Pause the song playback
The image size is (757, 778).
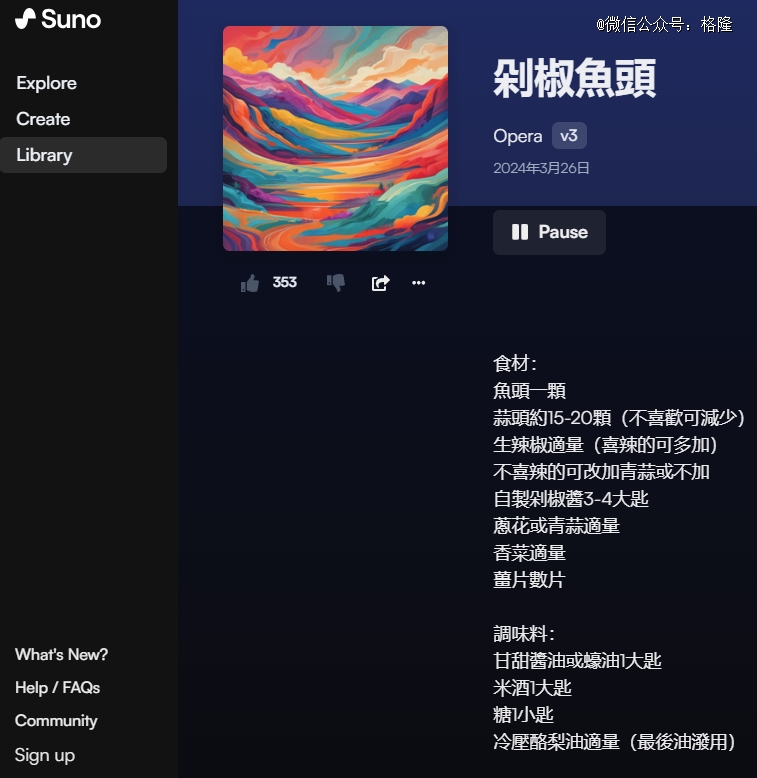click(549, 232)
